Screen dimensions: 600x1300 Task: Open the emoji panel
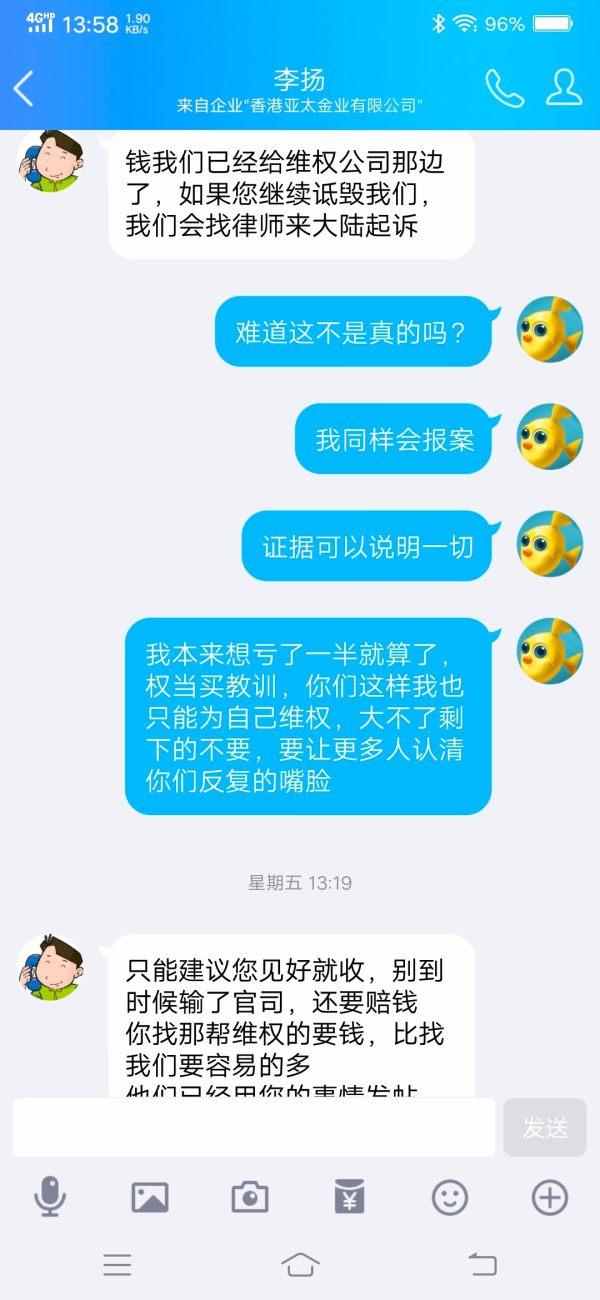[450, 1196]
